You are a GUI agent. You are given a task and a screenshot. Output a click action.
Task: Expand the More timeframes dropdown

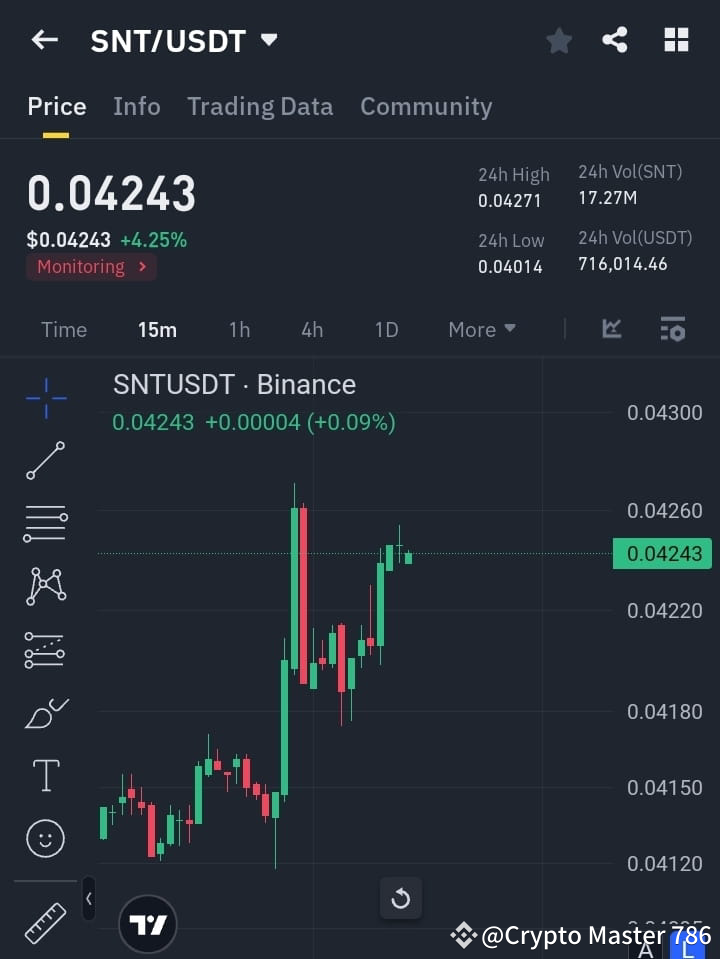(x=481, y=329)
